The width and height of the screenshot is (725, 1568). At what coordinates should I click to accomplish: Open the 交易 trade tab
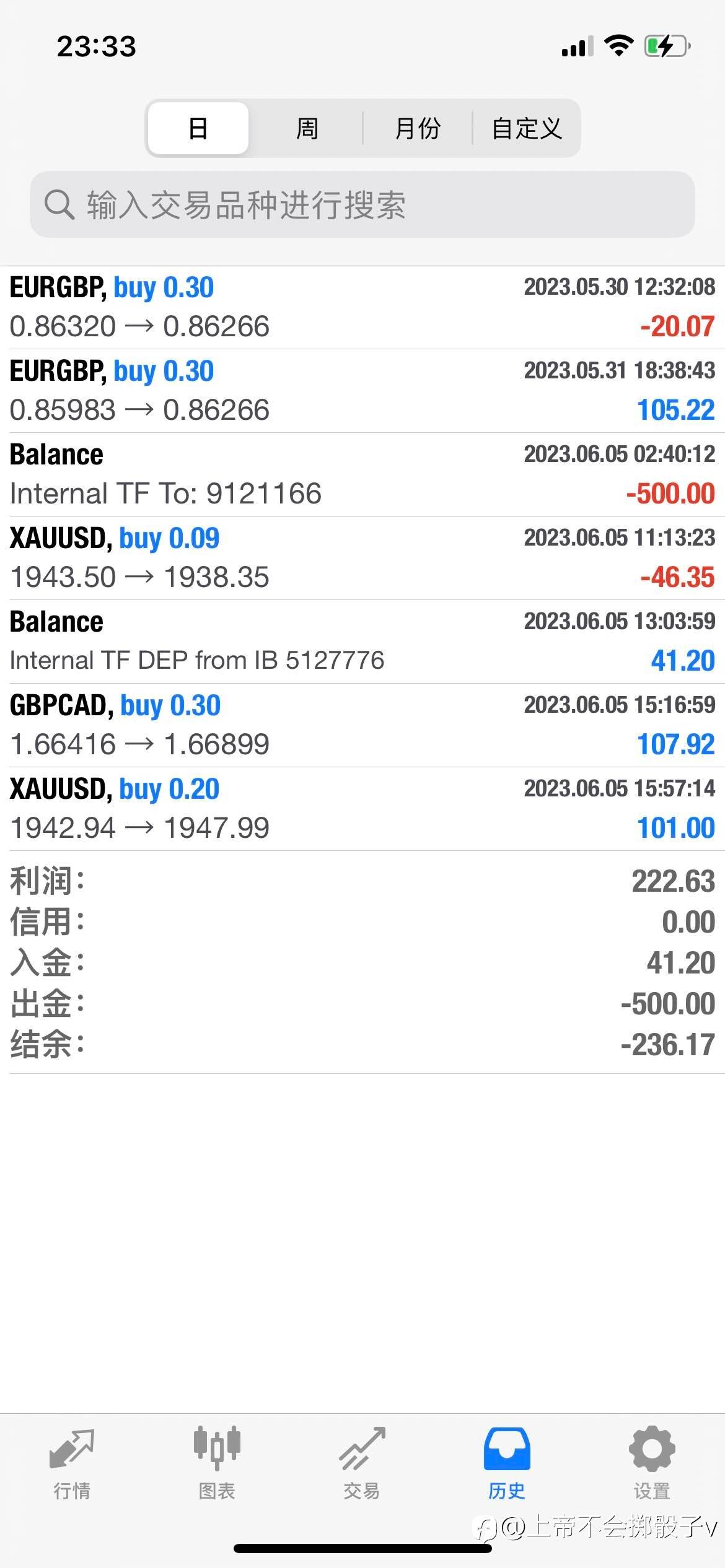click(362, 1464)
